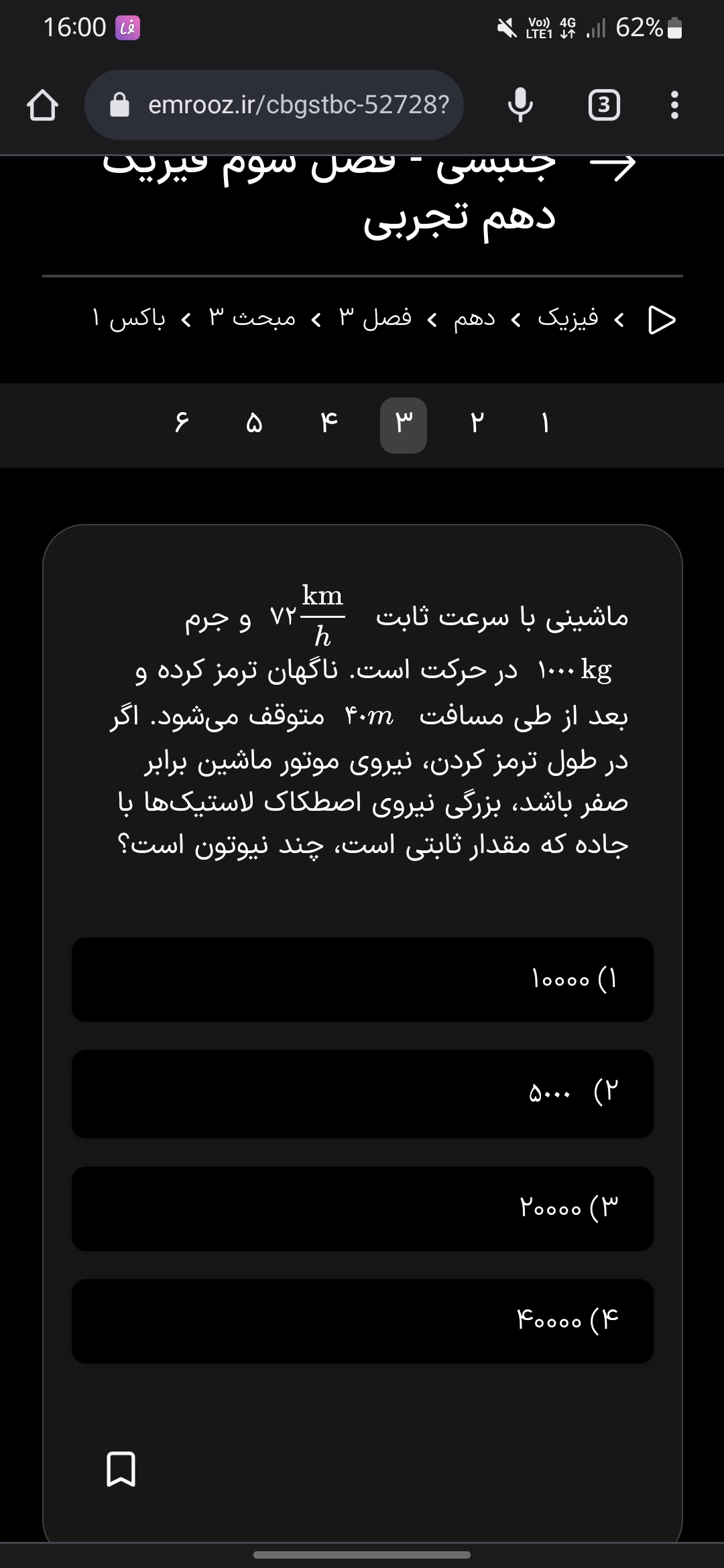Start voice search with the microphone
This screenshot has height=1568, width=724.
(520, 105)
